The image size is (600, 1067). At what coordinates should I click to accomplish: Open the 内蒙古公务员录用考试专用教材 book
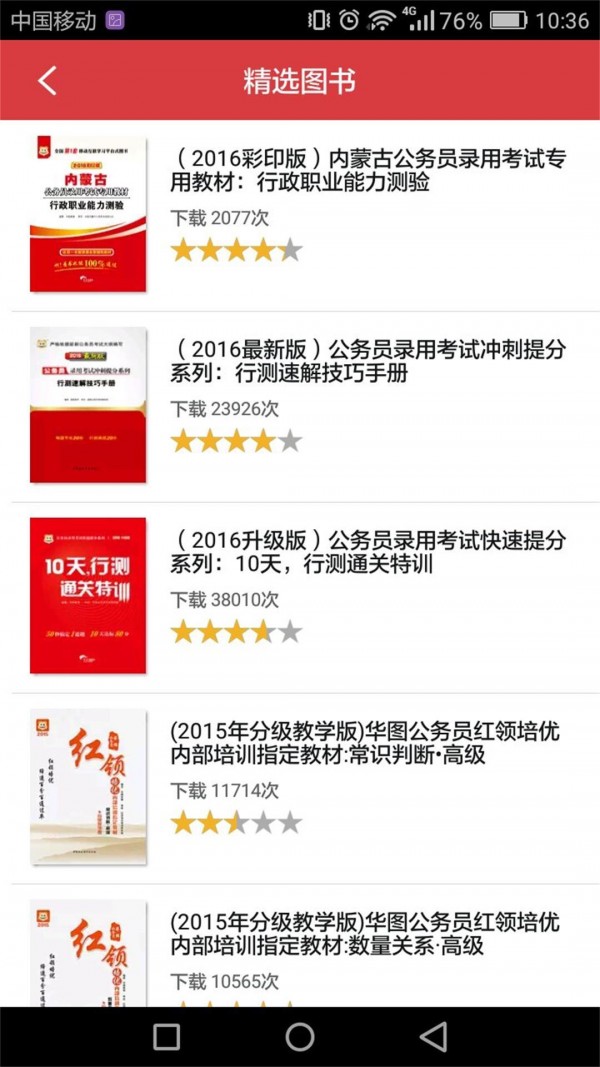[x=368, y=171]
